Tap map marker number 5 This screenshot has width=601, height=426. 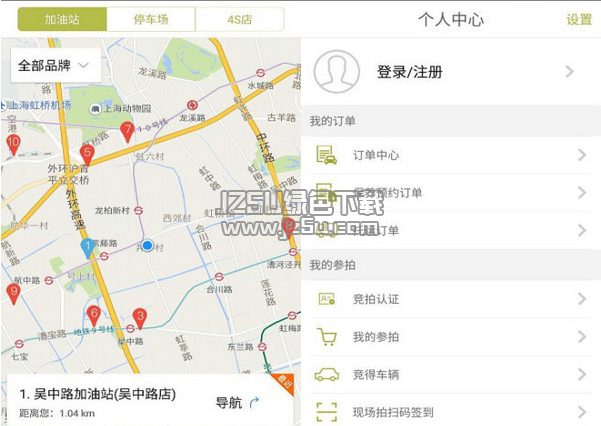pos(87,154)
